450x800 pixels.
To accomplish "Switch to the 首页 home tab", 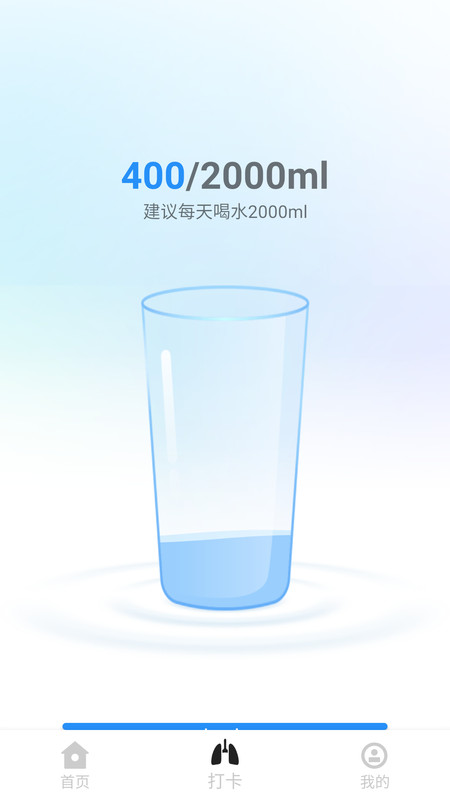I will 75,765.
